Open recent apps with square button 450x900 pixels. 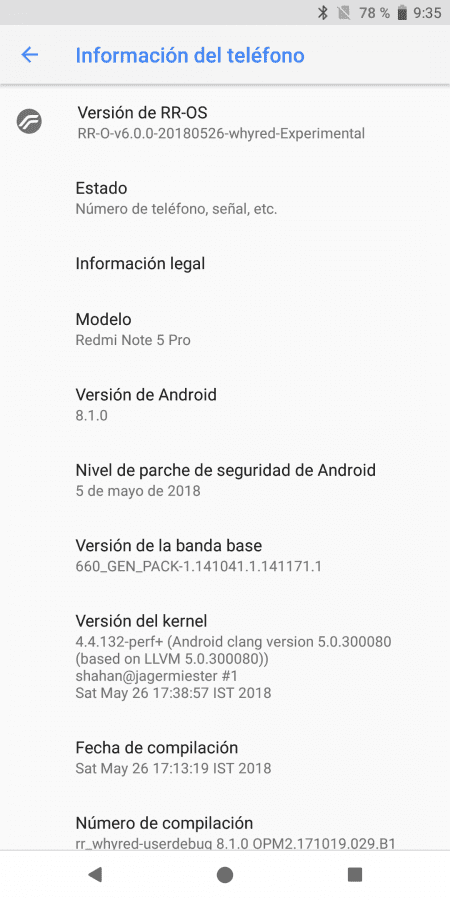click(355, 874)
